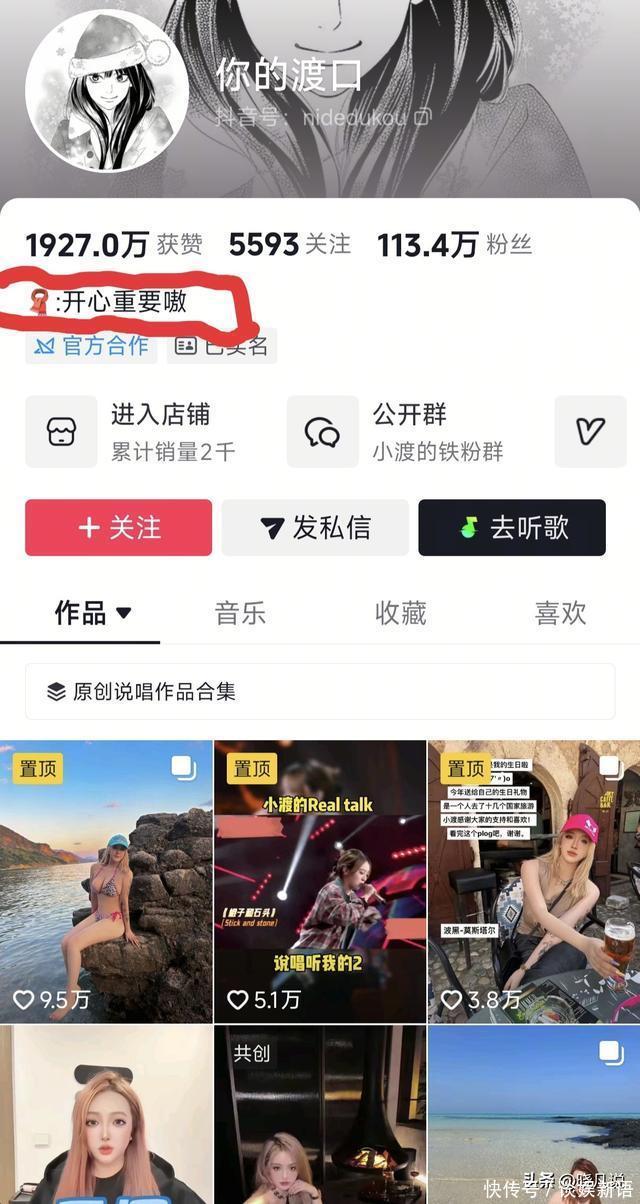Screen dimensions: 640x1204
Task: Switch to the 收藏 tab
Action: 400,613
